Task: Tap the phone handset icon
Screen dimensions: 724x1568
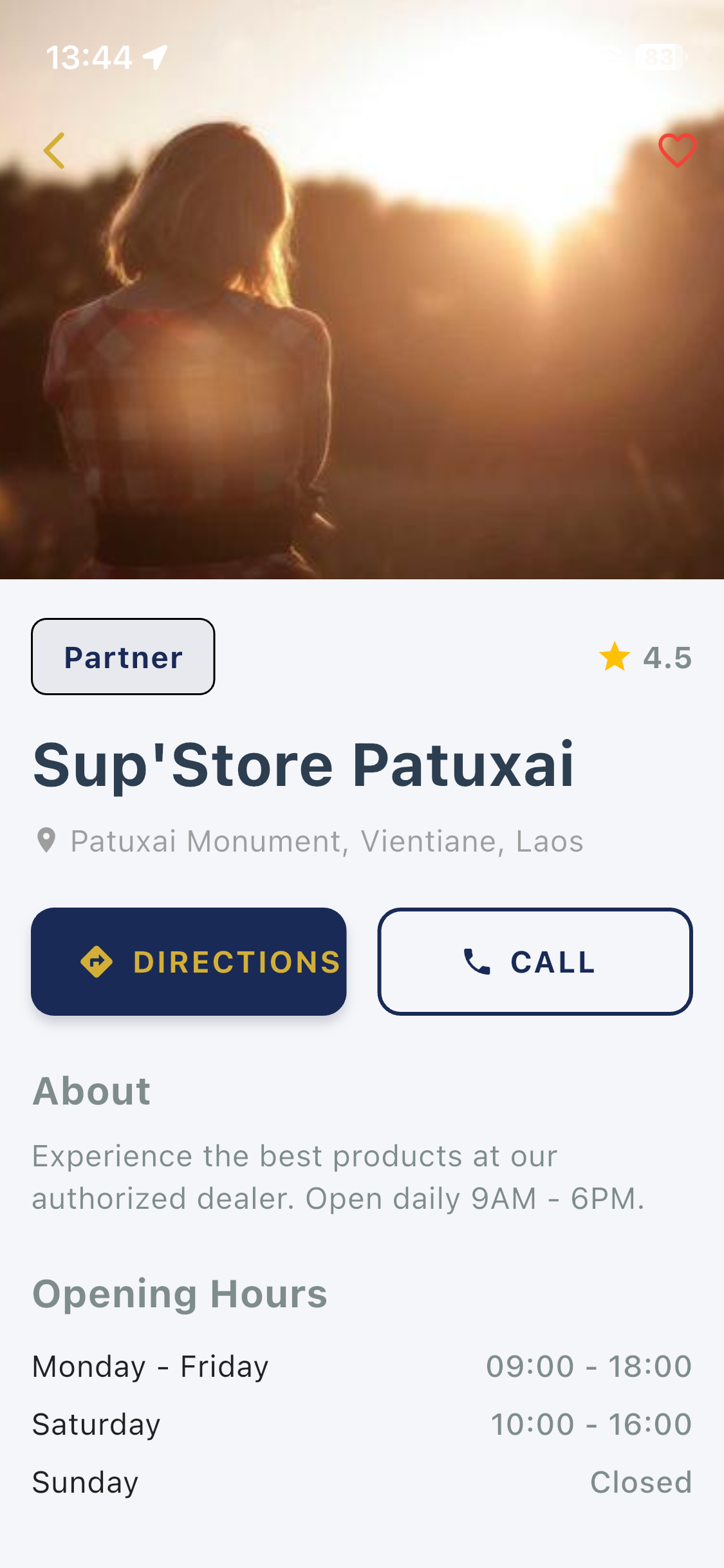Action: click(x=476, y=962)
